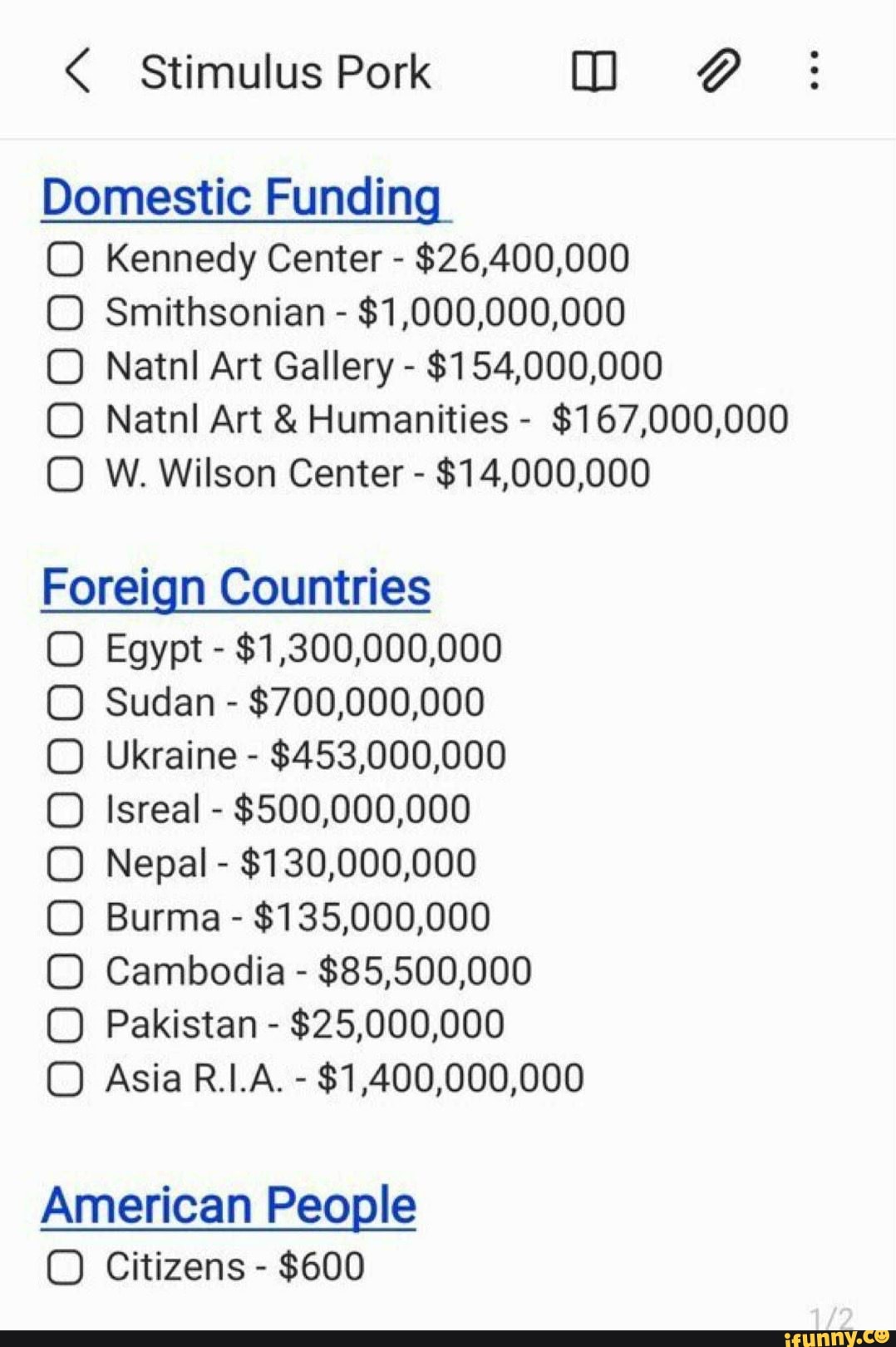Check off Natnl Art & Humanities
The width and height of the screenshot is (896, 1347).
point(65,421)
